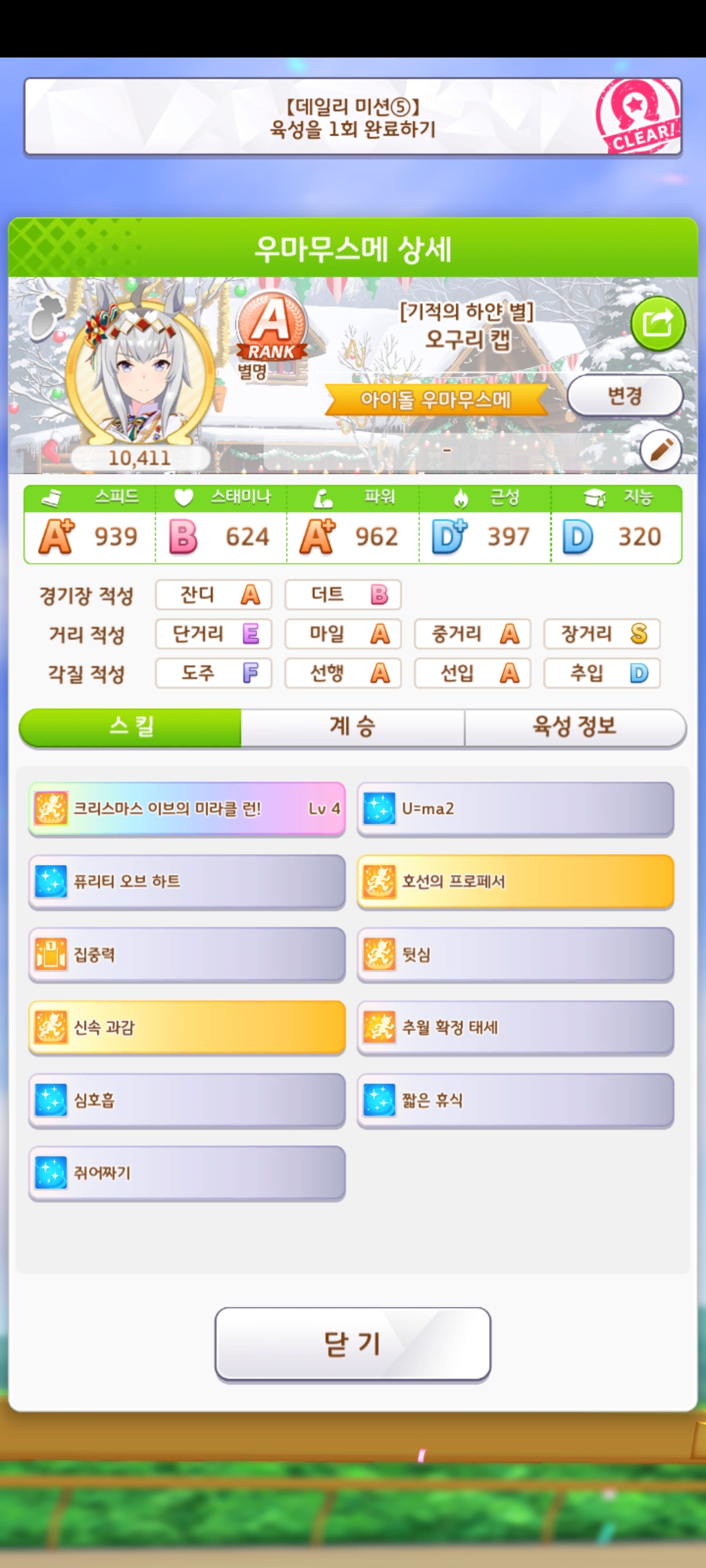Open the 심호흡 skill info

coord(187,1100)
